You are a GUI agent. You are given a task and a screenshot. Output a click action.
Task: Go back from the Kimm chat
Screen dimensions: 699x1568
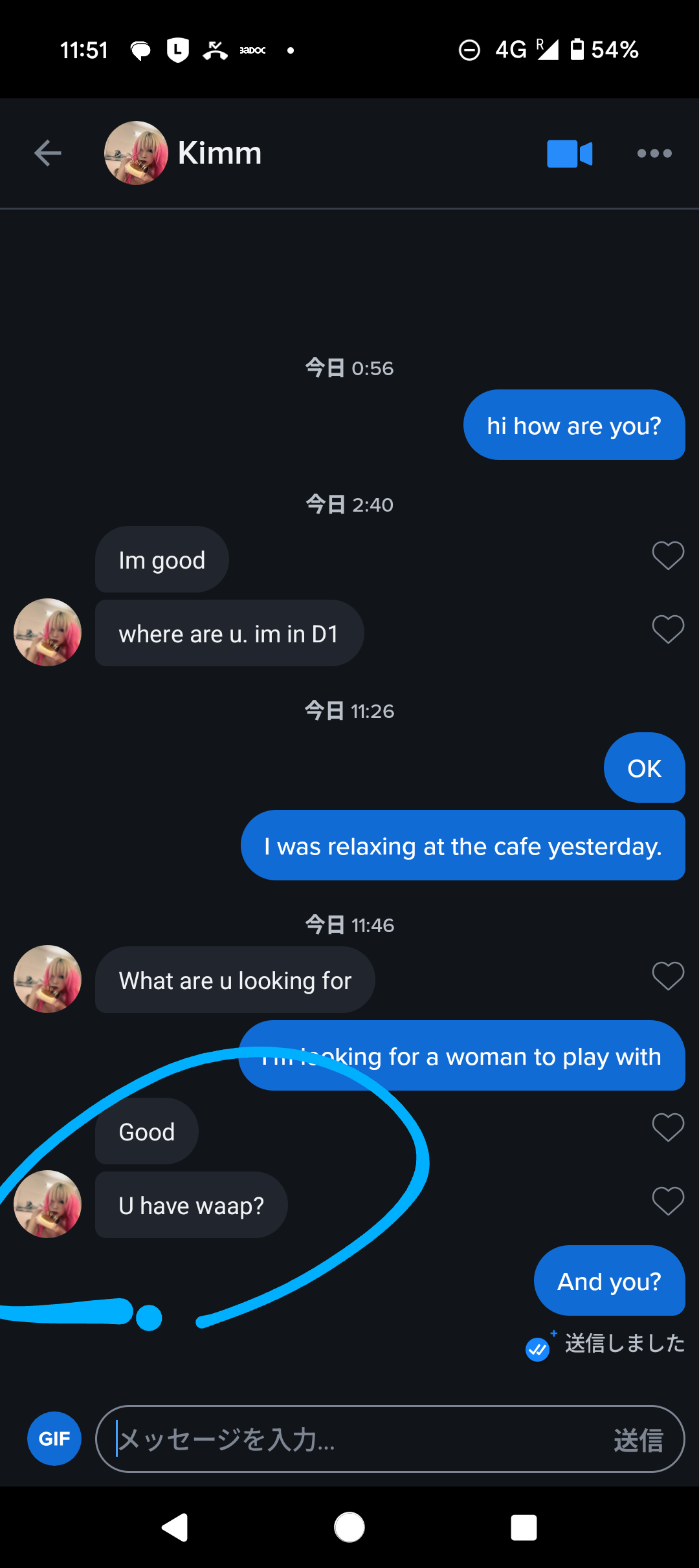pos(47,153)
